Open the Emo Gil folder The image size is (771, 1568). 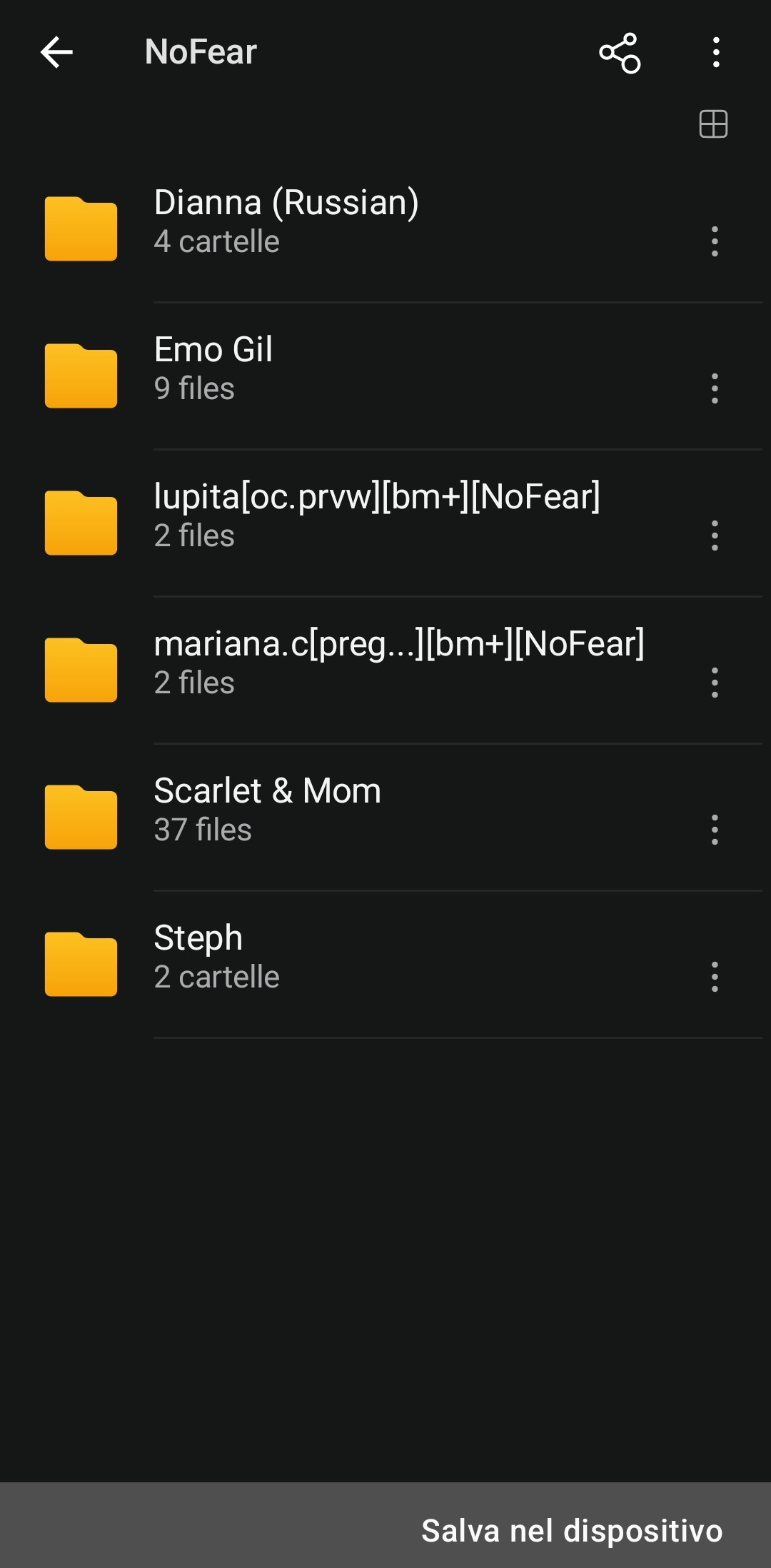click(x=385, y=376)
